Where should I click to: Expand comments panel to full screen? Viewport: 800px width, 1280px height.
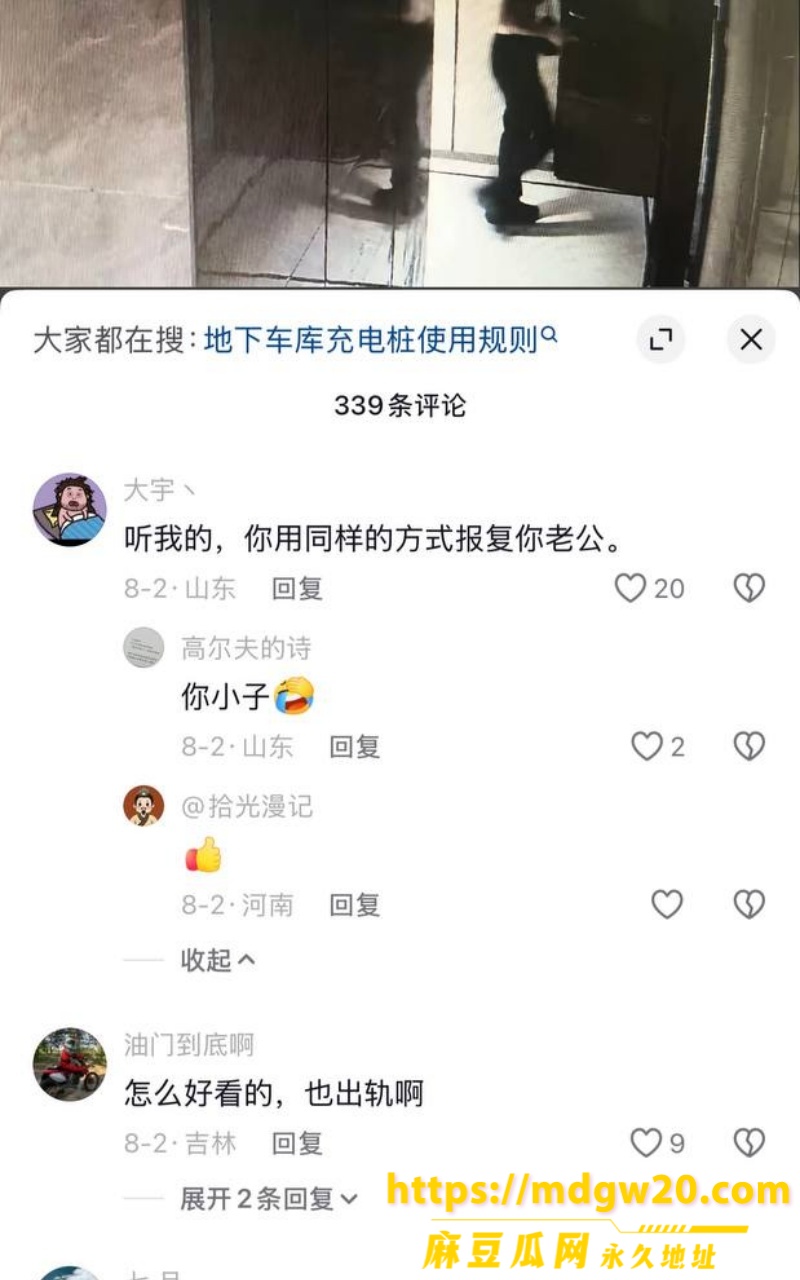pyautogui.click(x=660, y=340)
